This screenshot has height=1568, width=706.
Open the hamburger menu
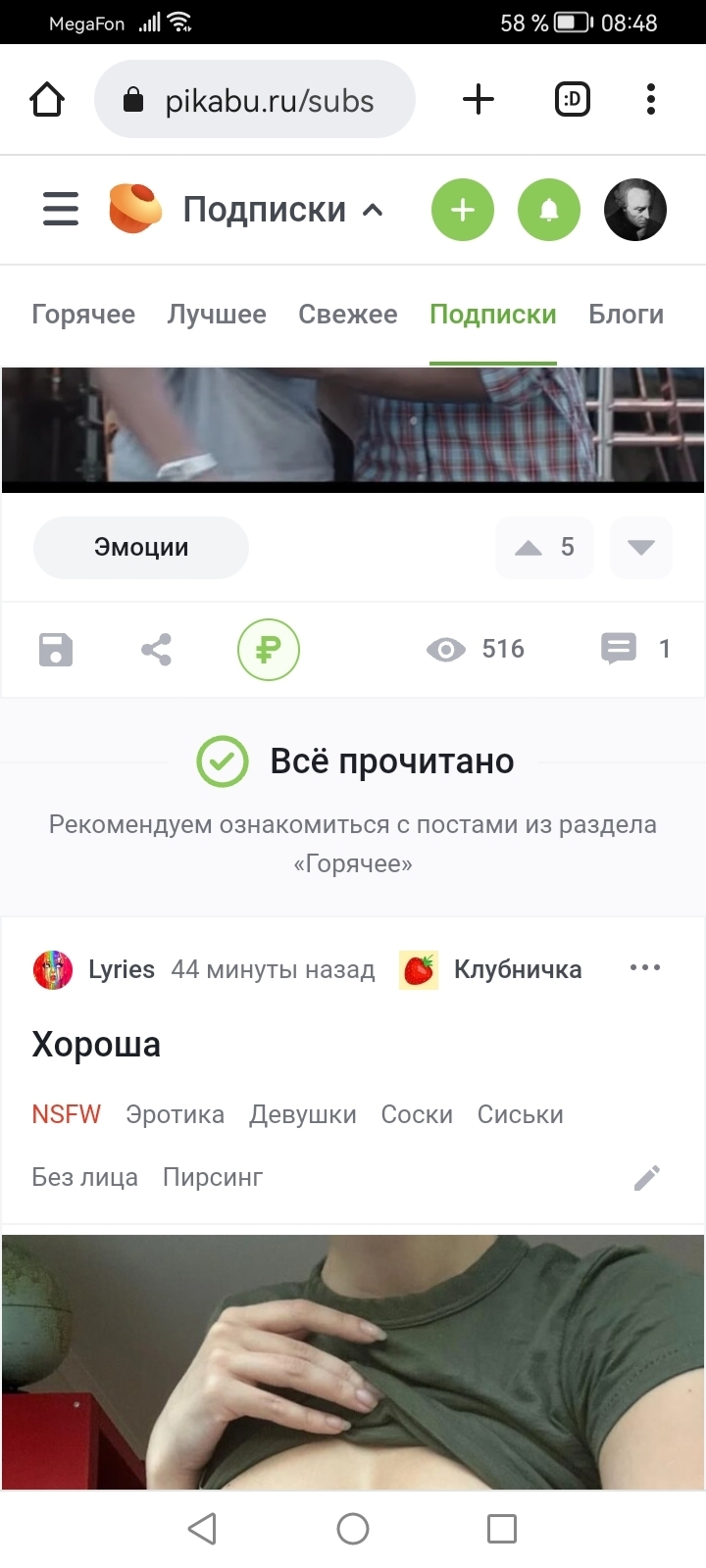(61, 209)
